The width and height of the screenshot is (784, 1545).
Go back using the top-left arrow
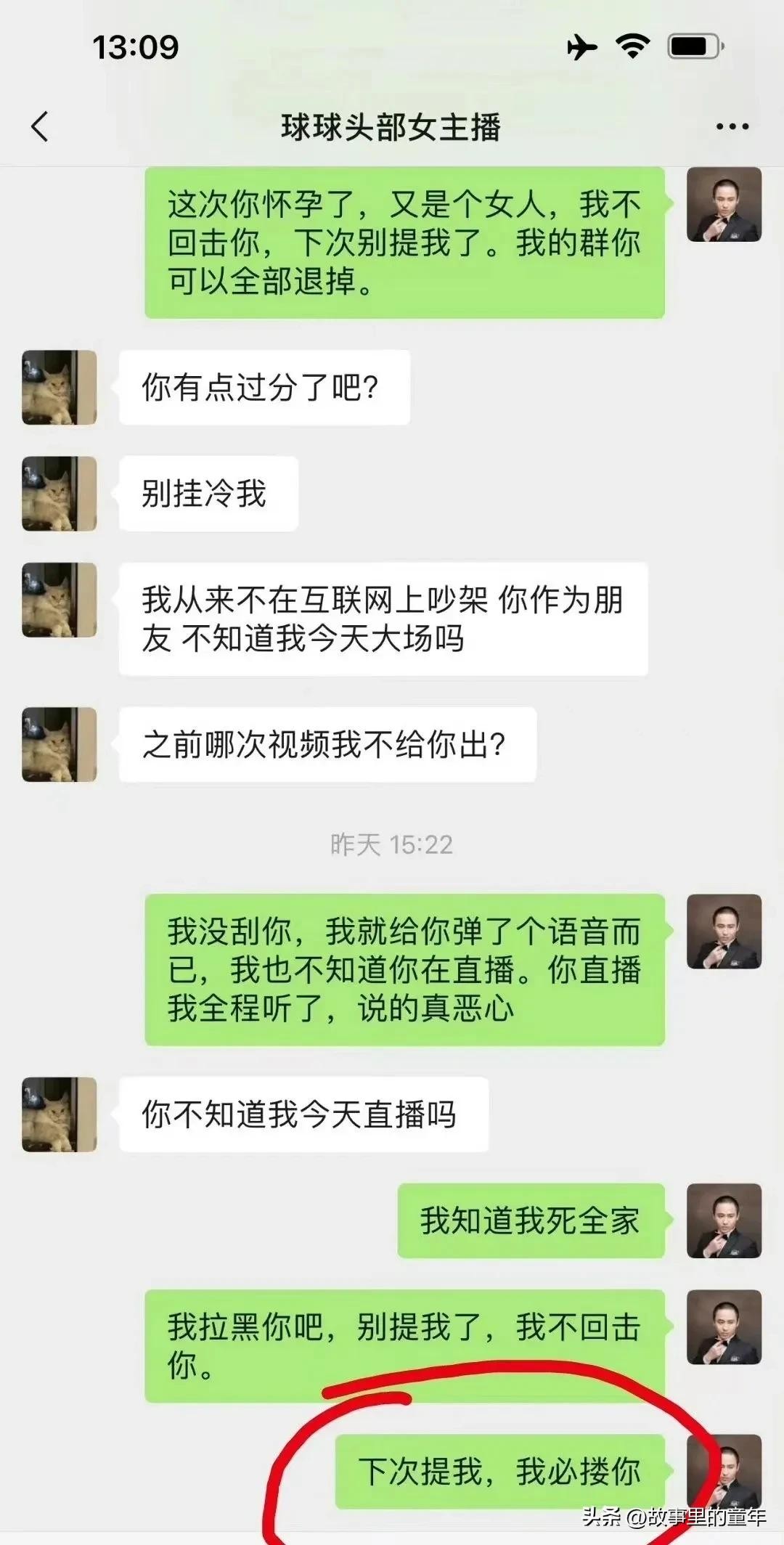click(41, 126)
